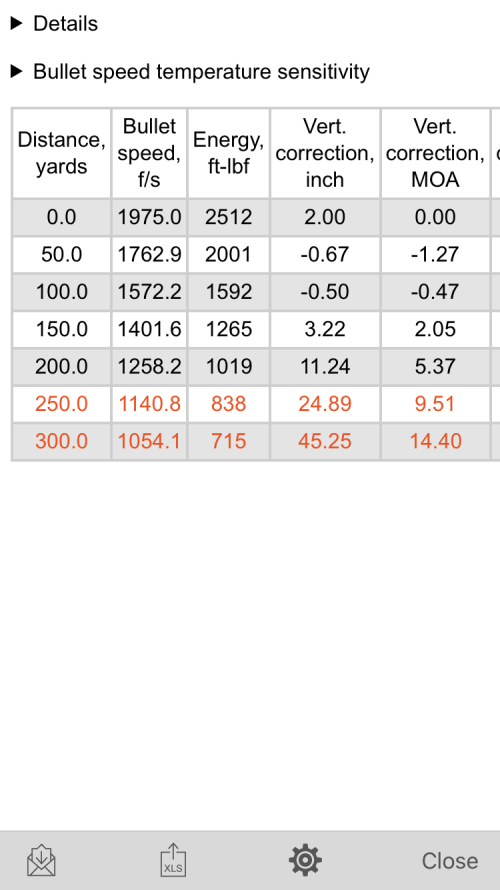
Task: Close the ballistic table view
Action: point(449,861)
